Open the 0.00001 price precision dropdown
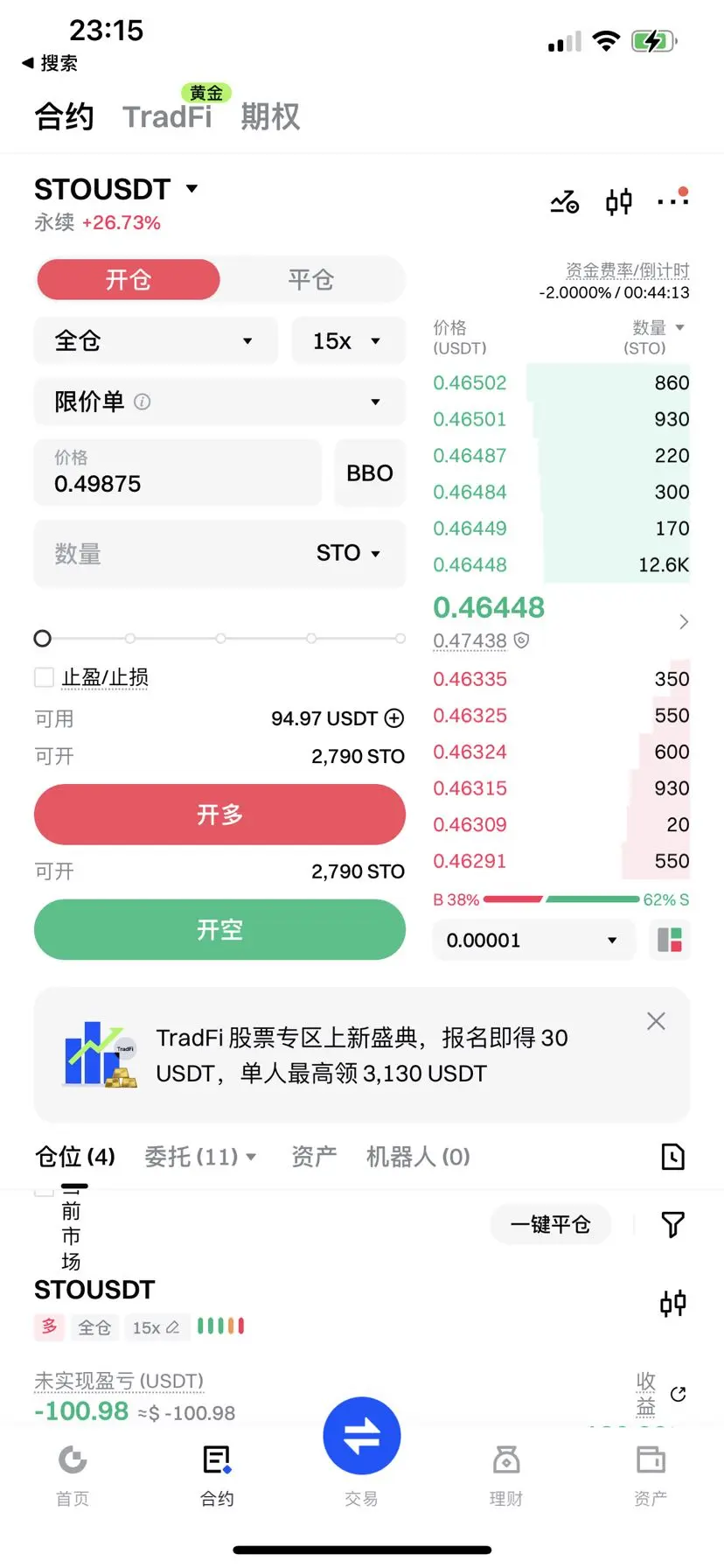The height and width of the screenshot is (1568, 724). 533,941
